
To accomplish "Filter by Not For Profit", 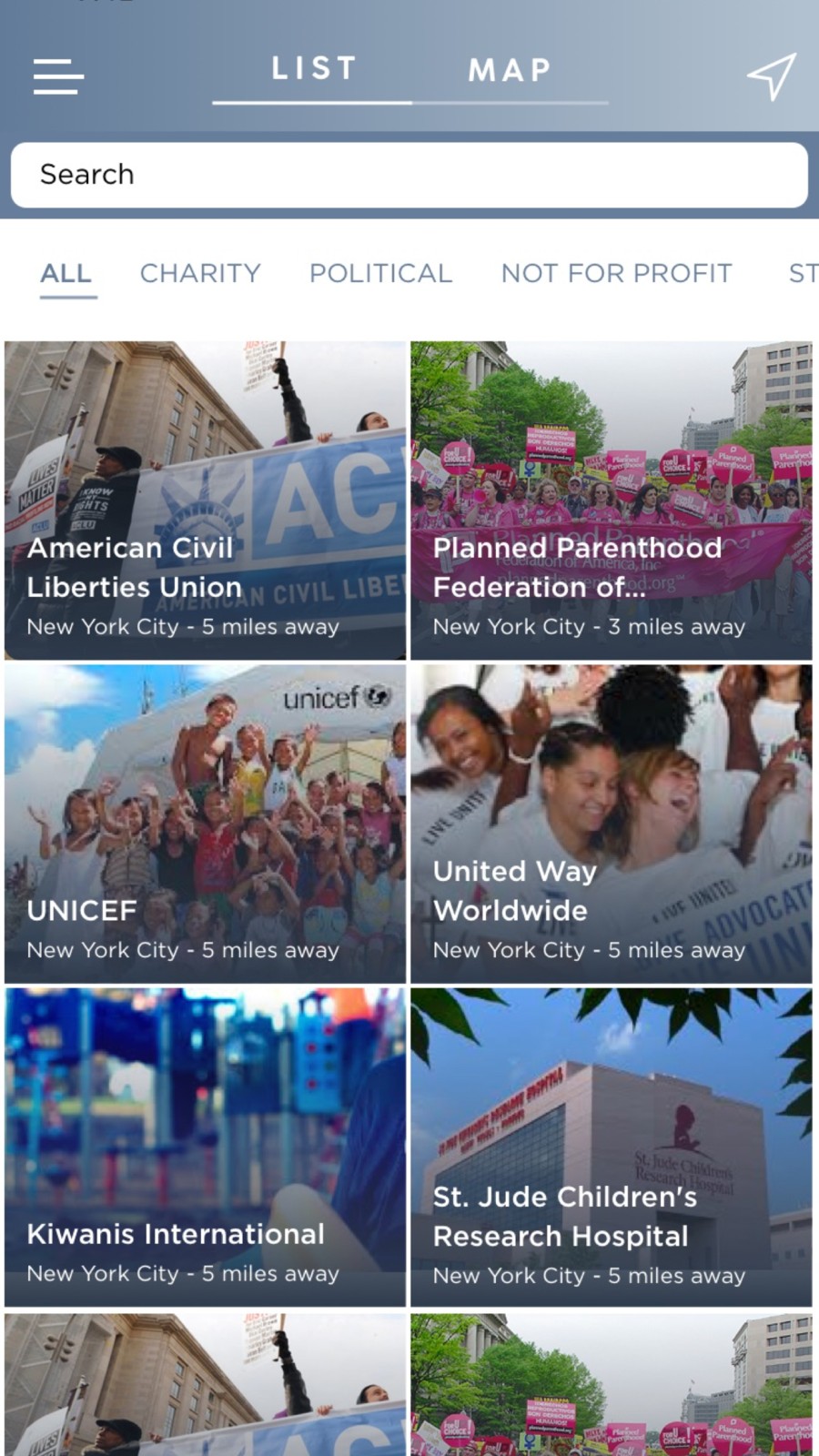I will pyautogui.click(x=616, y=273).
